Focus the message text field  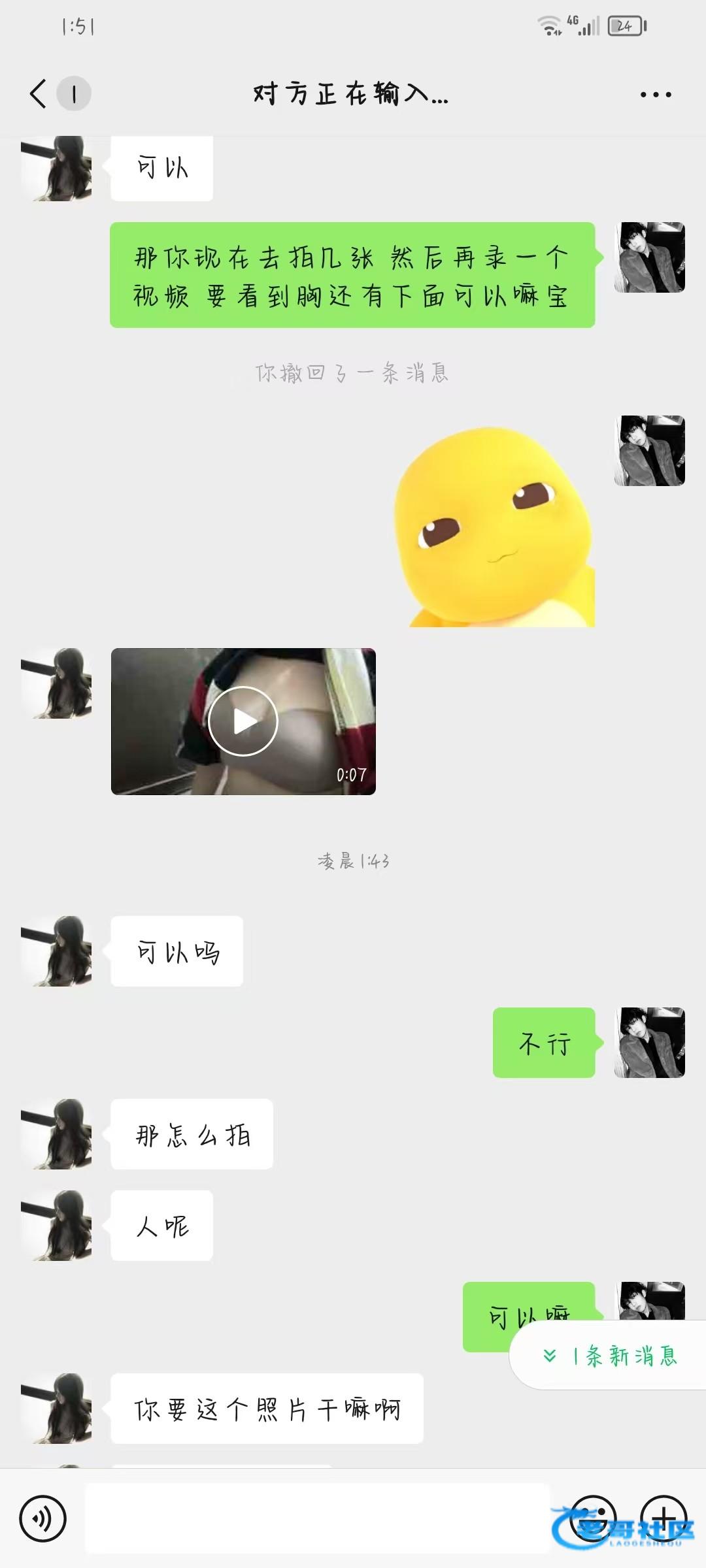pos(318,1519)
